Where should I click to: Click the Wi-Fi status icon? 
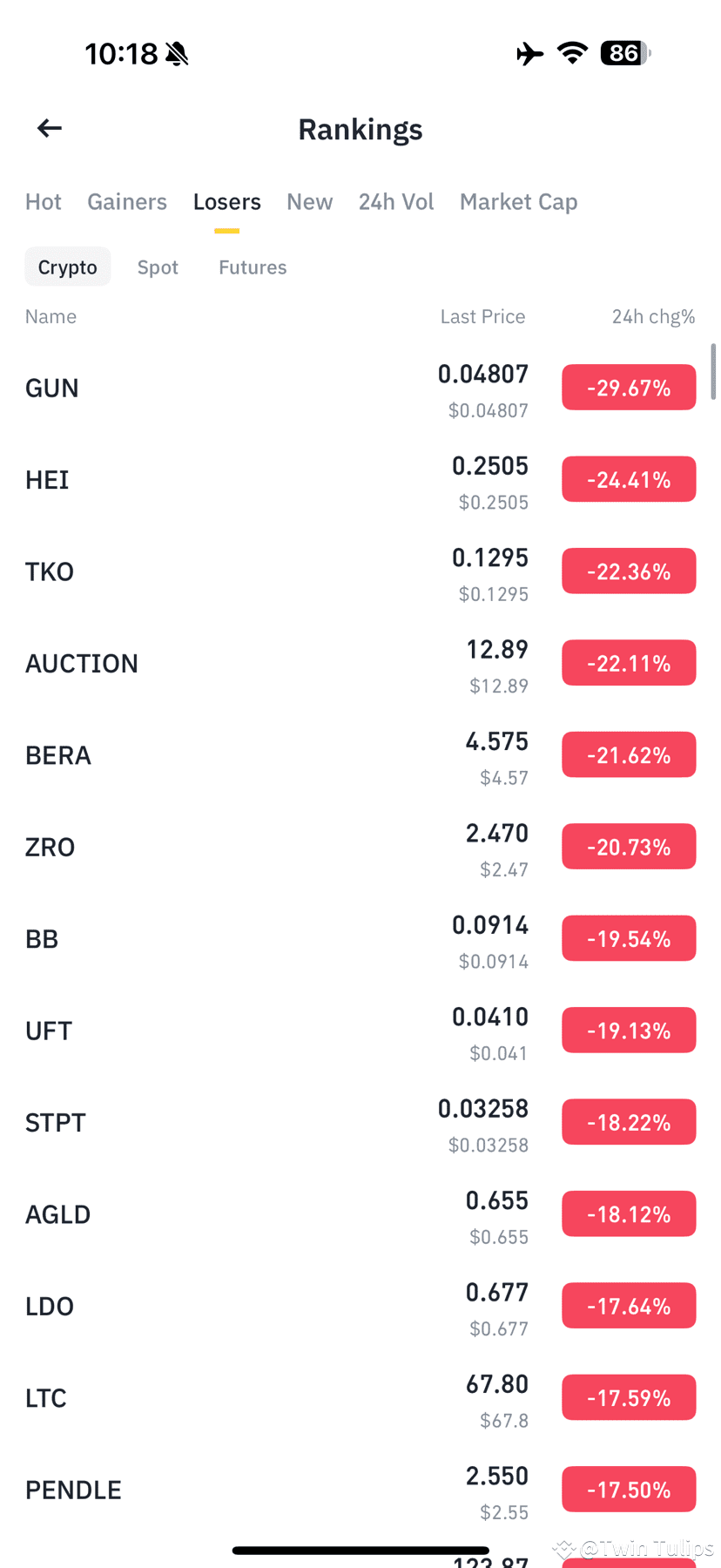[x=571, y=53]
